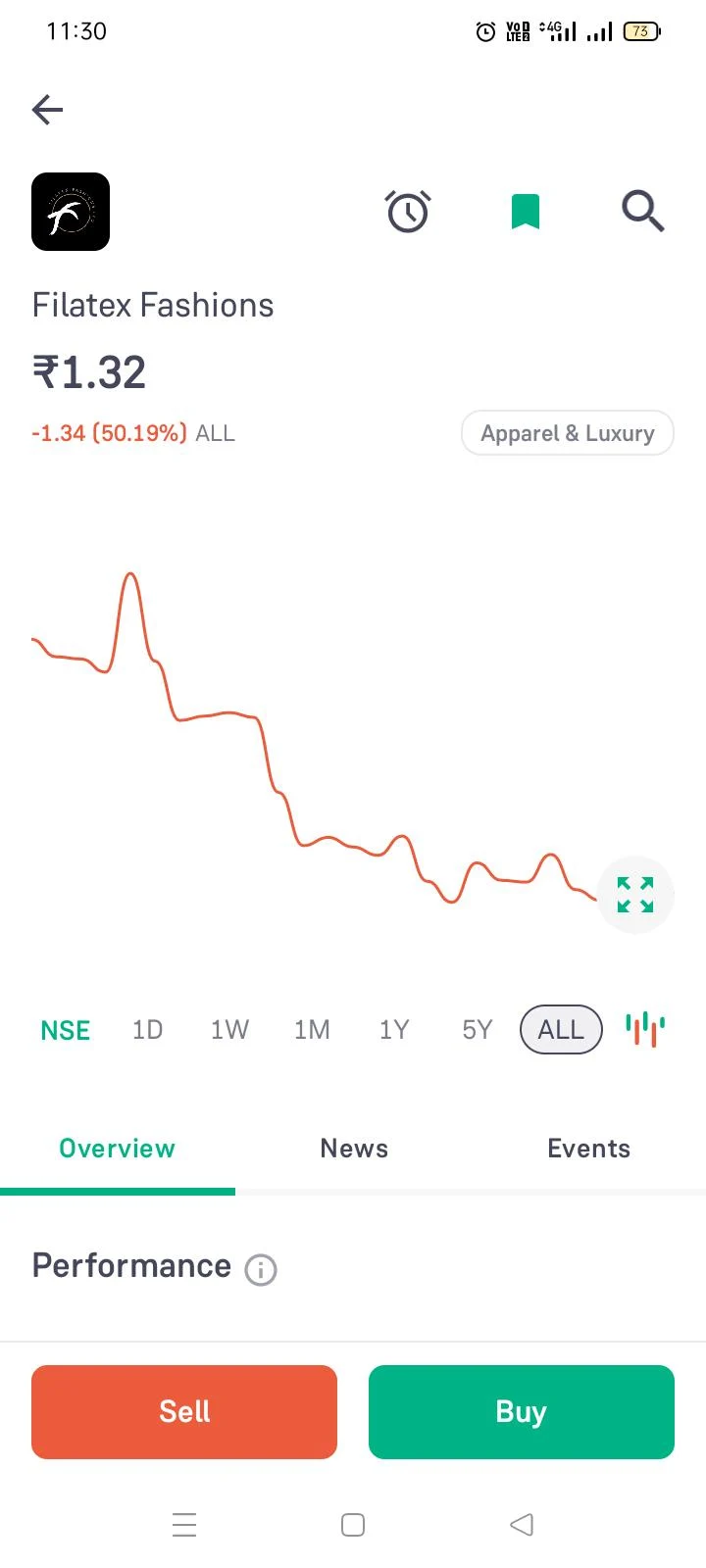The image size is (706, 1568).
Task: Open search using the magnifier icon
Action: (642, 211)
